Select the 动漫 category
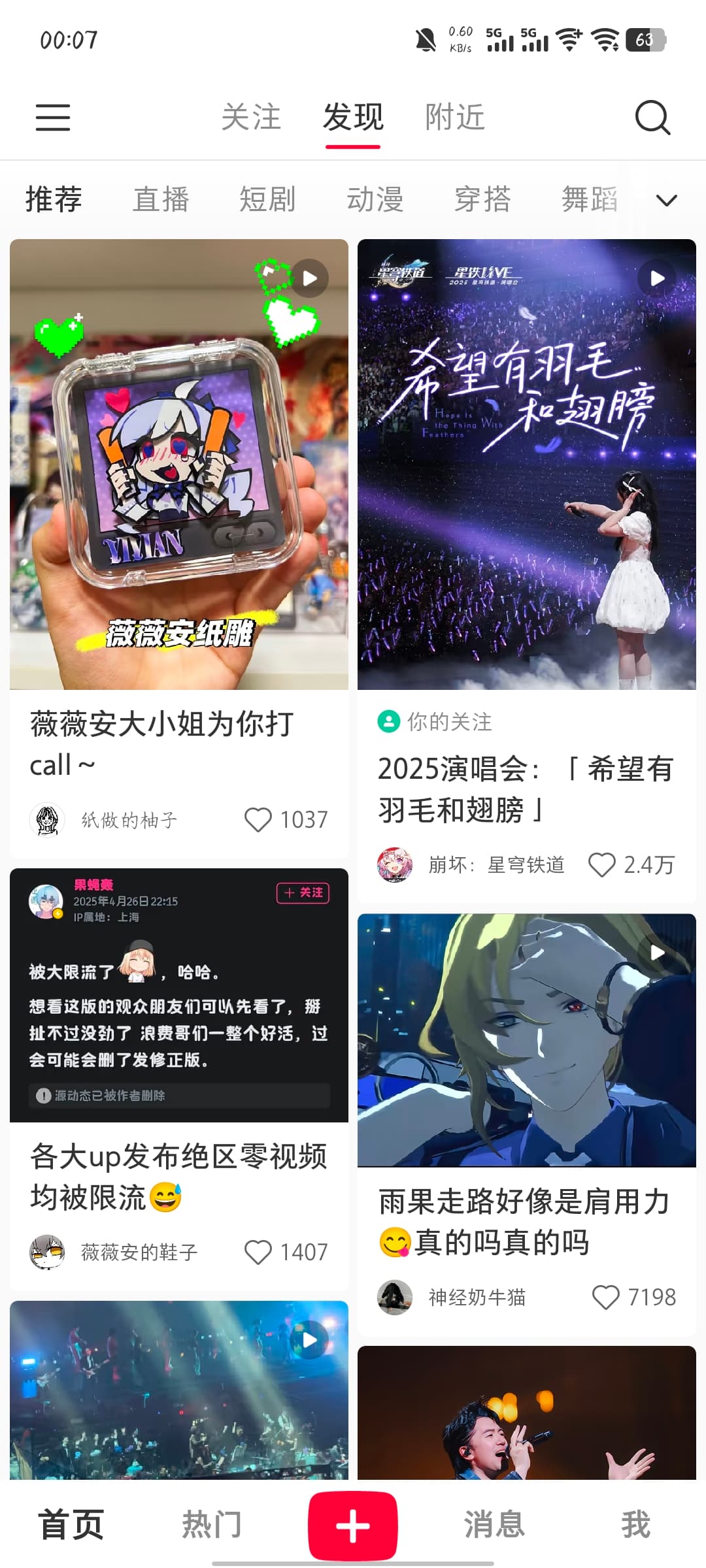Image resolution: width=706 pixels, height=1568 pixels. [x=375, y=199]
